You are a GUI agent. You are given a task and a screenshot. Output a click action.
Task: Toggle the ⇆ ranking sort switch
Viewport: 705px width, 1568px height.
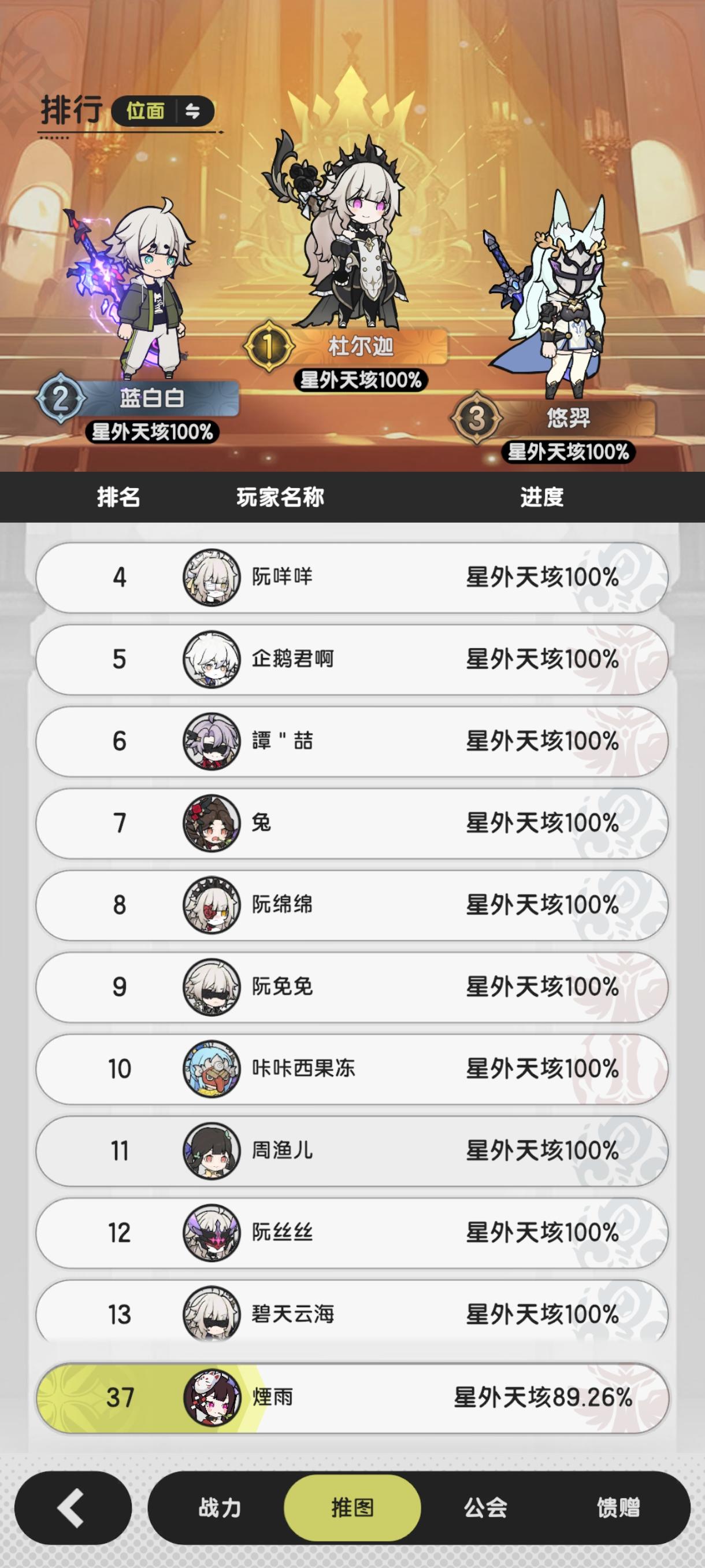[x=192, y=112]
